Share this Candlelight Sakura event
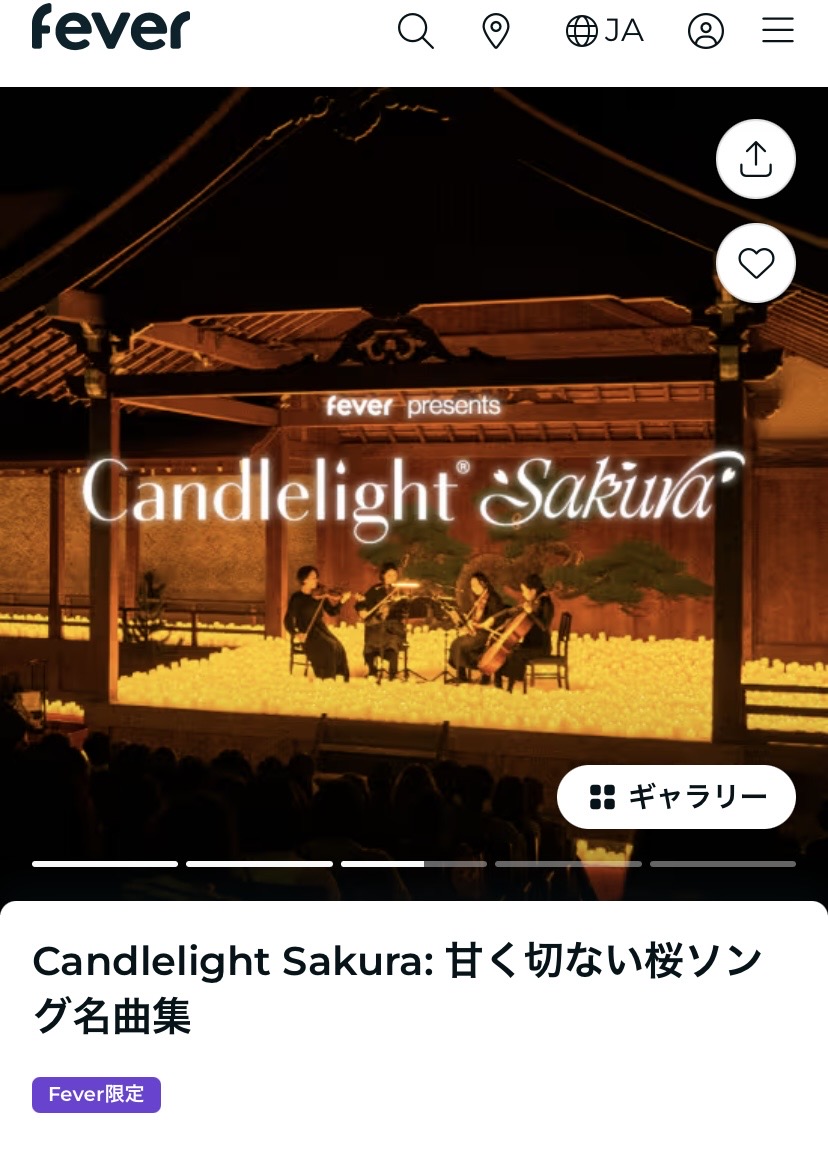 756,159
